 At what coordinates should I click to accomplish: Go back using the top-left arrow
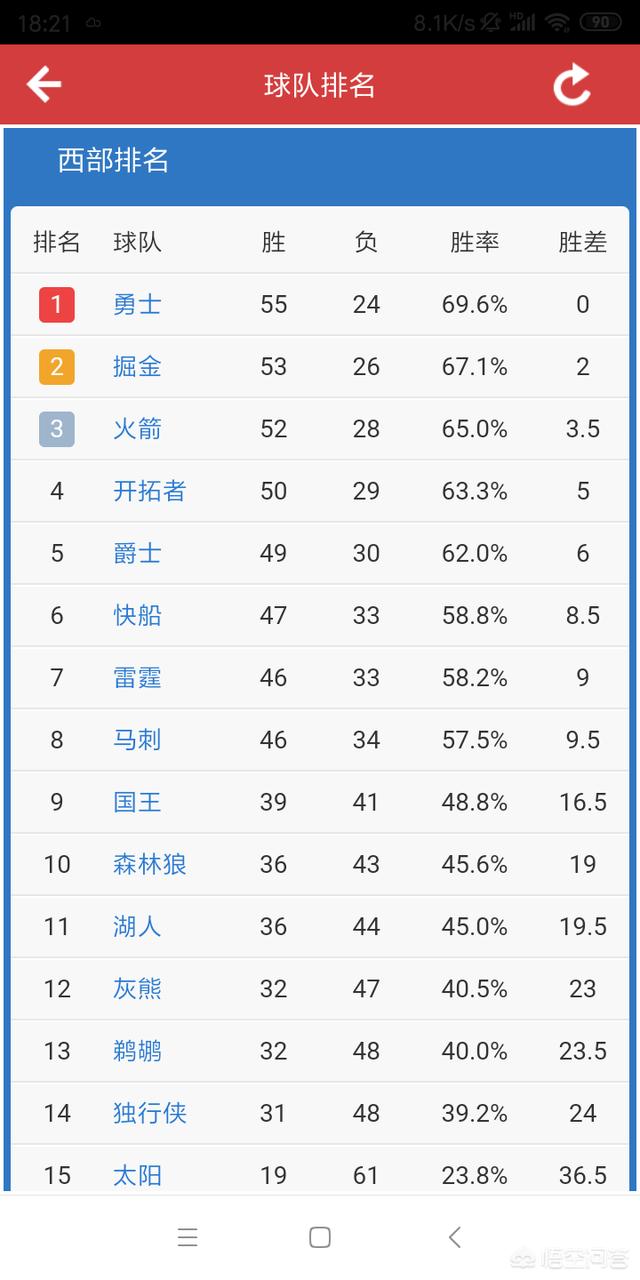click(x=44, y=85)
